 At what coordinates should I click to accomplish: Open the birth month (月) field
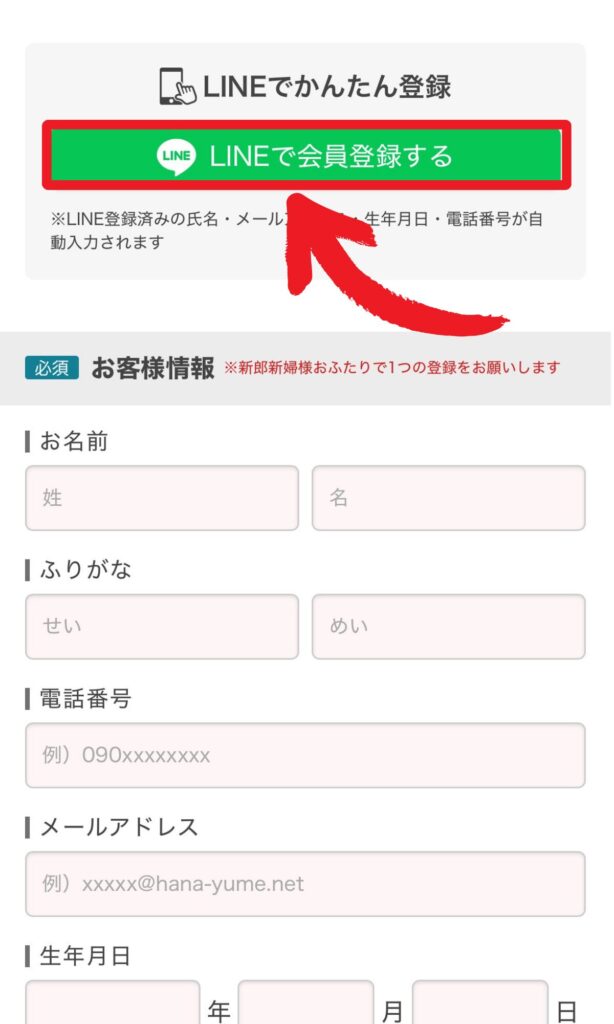(x=305, y=1003)
